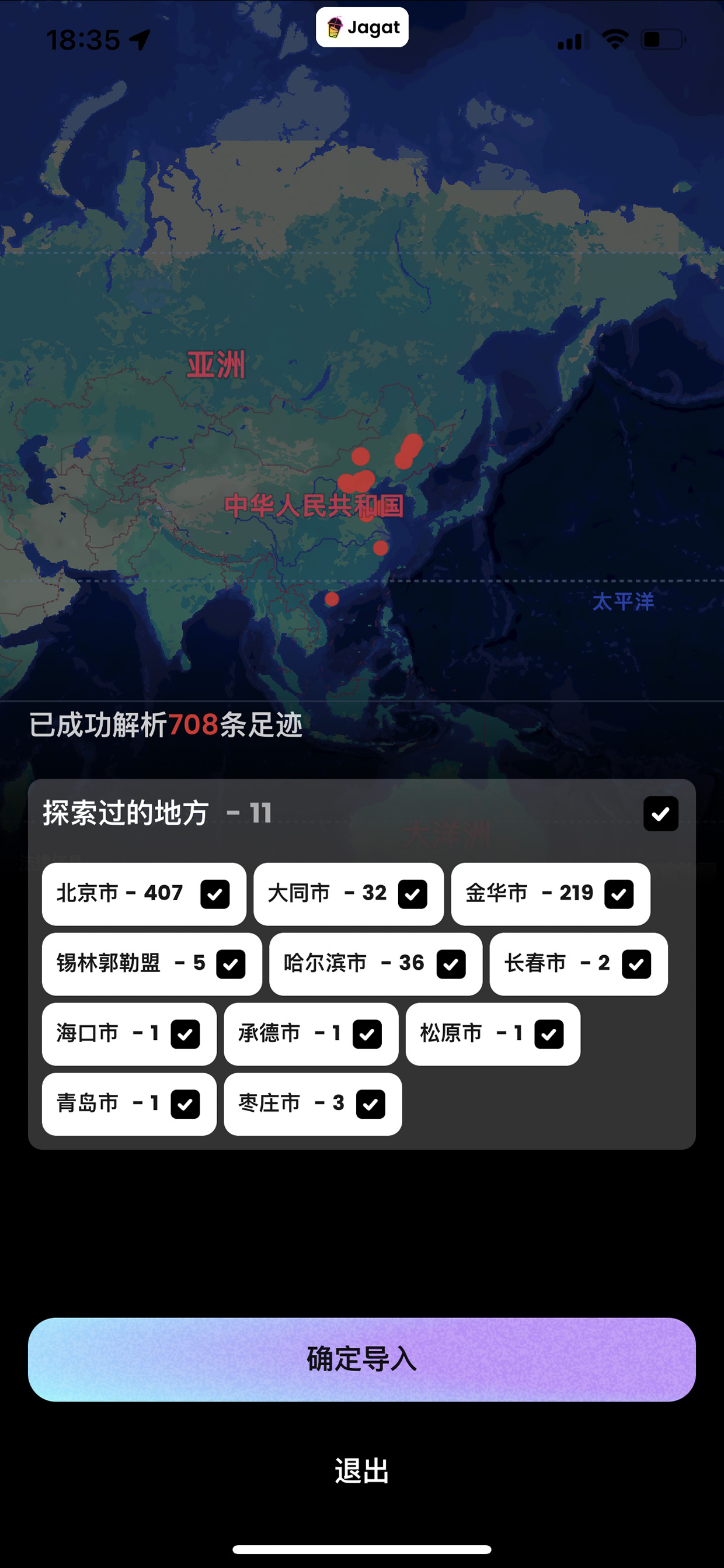Deselect 哈尔滨市 - 36
The image size is (724, 1568).
451,963
